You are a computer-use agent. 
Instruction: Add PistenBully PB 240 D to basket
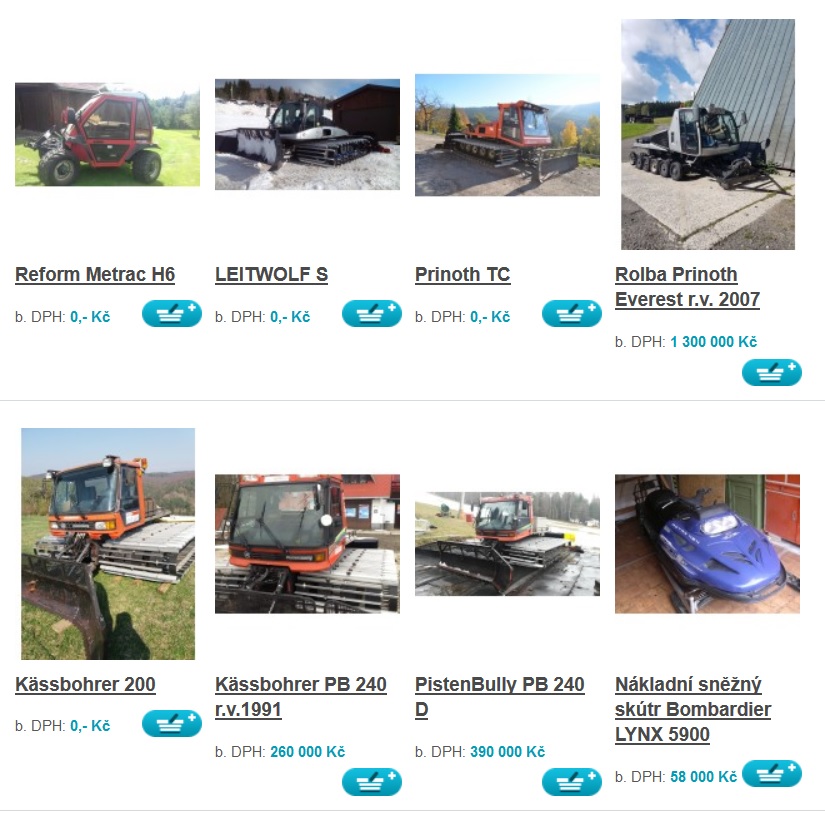point(571,782)
